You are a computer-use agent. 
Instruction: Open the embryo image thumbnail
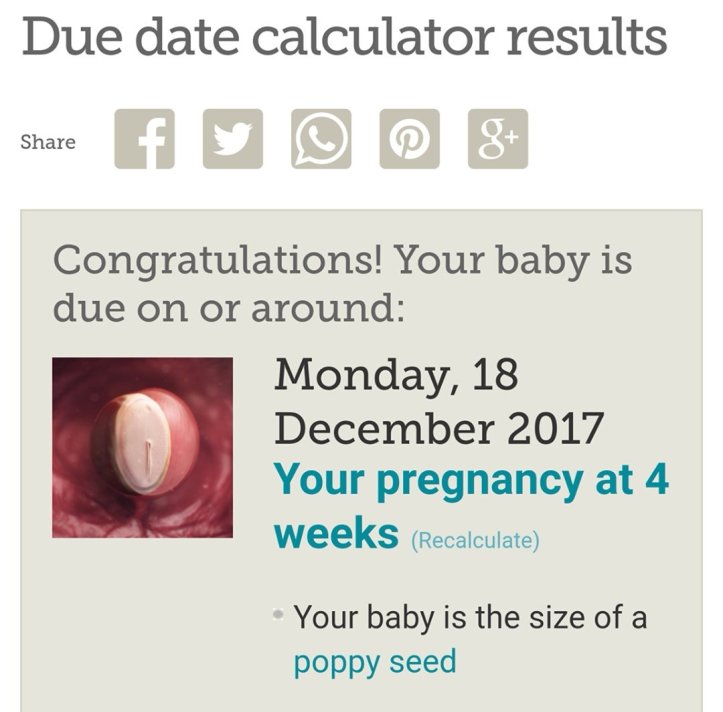143,447
